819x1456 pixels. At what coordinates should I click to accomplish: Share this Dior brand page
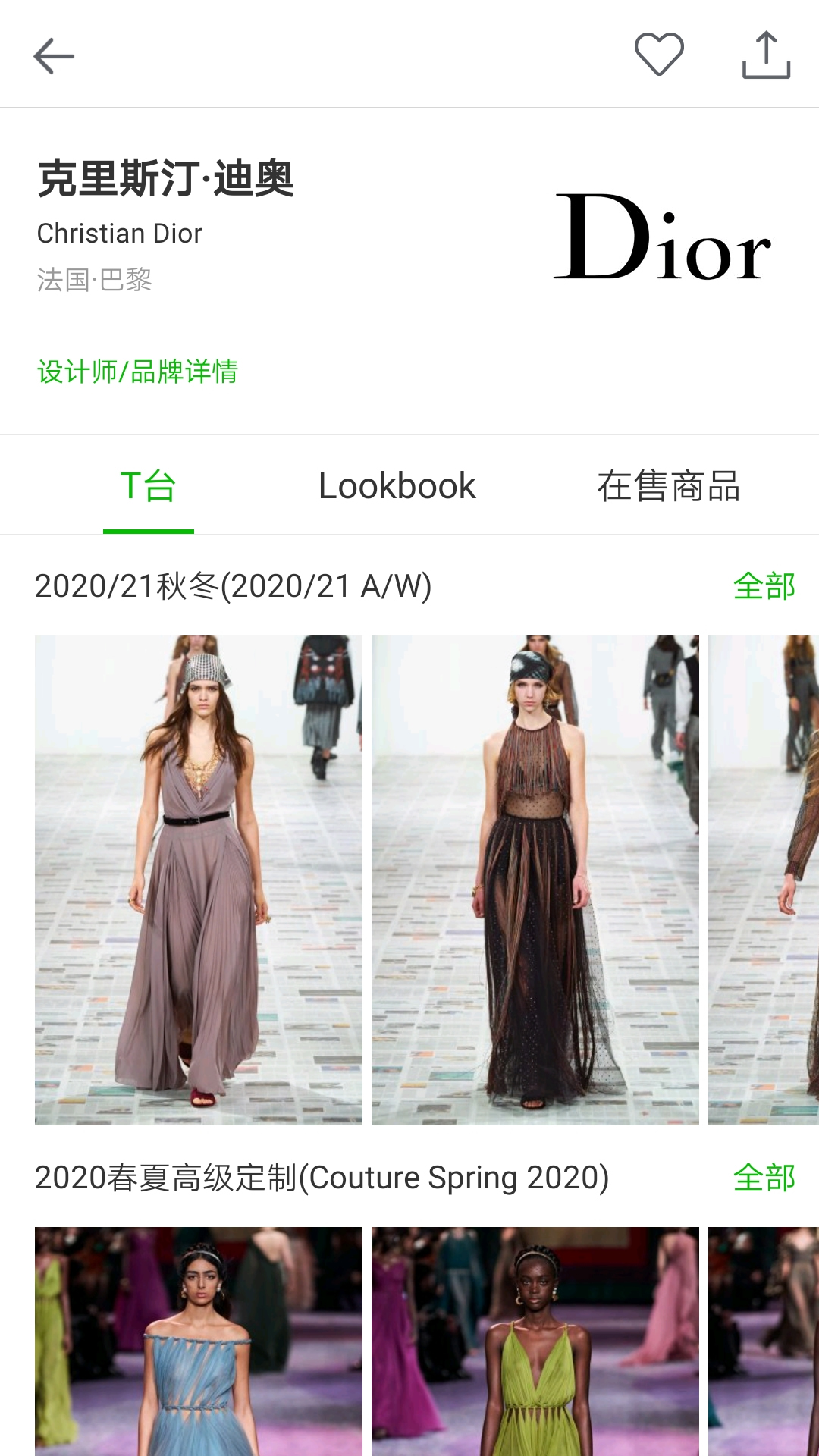766,55
